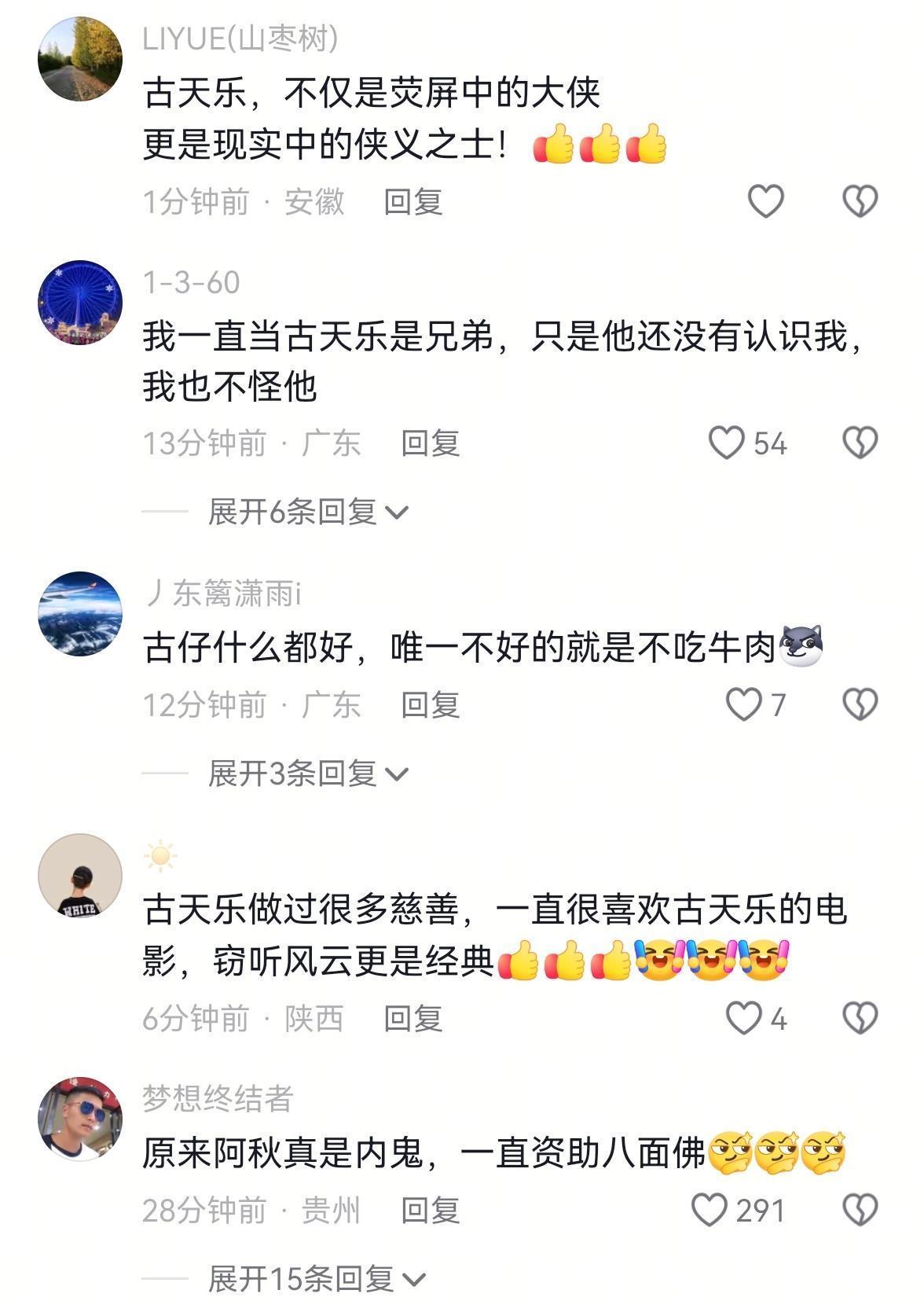Reply to 梦想终结者's comment

(430, 1211)
